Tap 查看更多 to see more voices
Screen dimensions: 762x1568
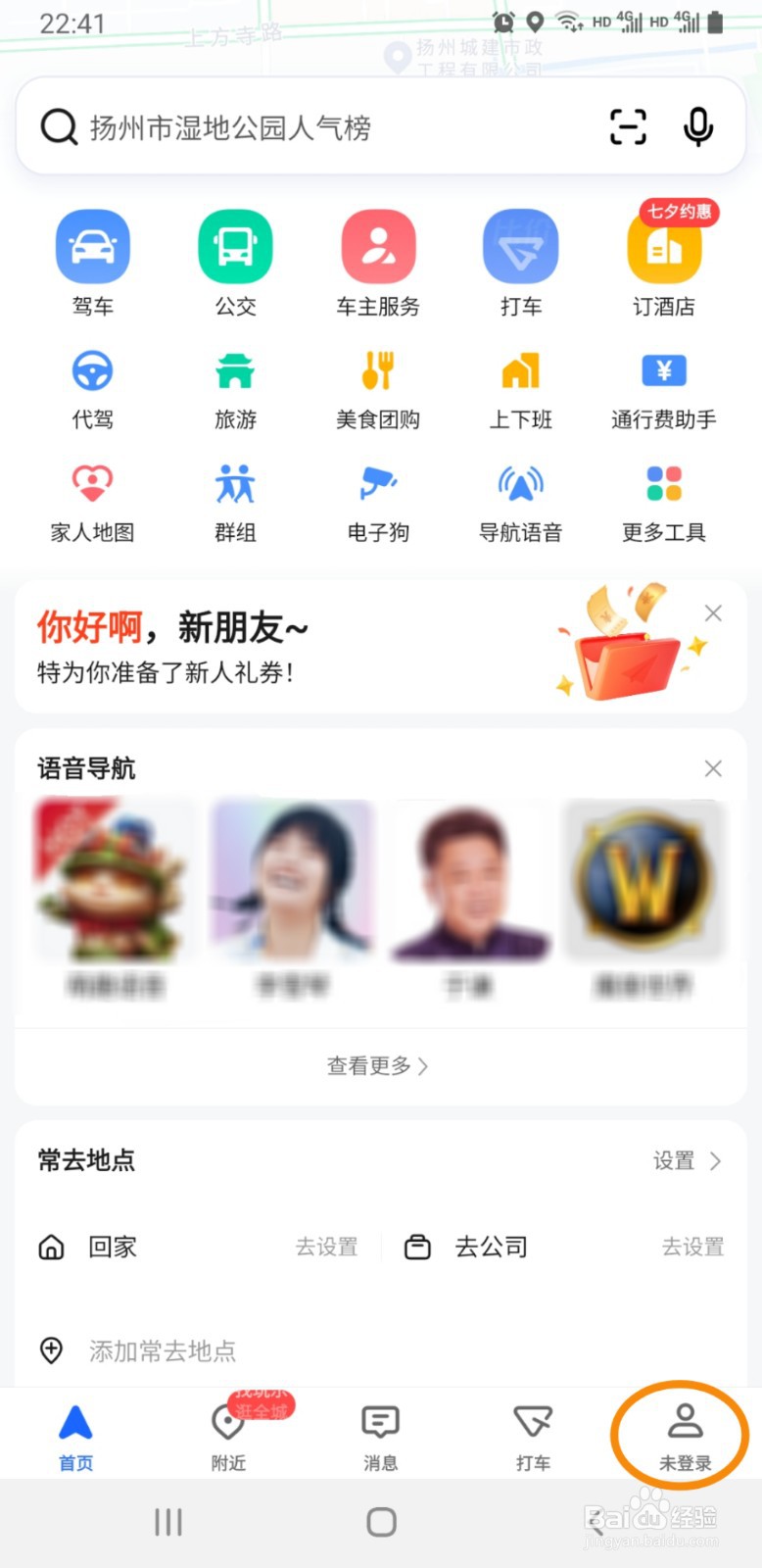377,1065
